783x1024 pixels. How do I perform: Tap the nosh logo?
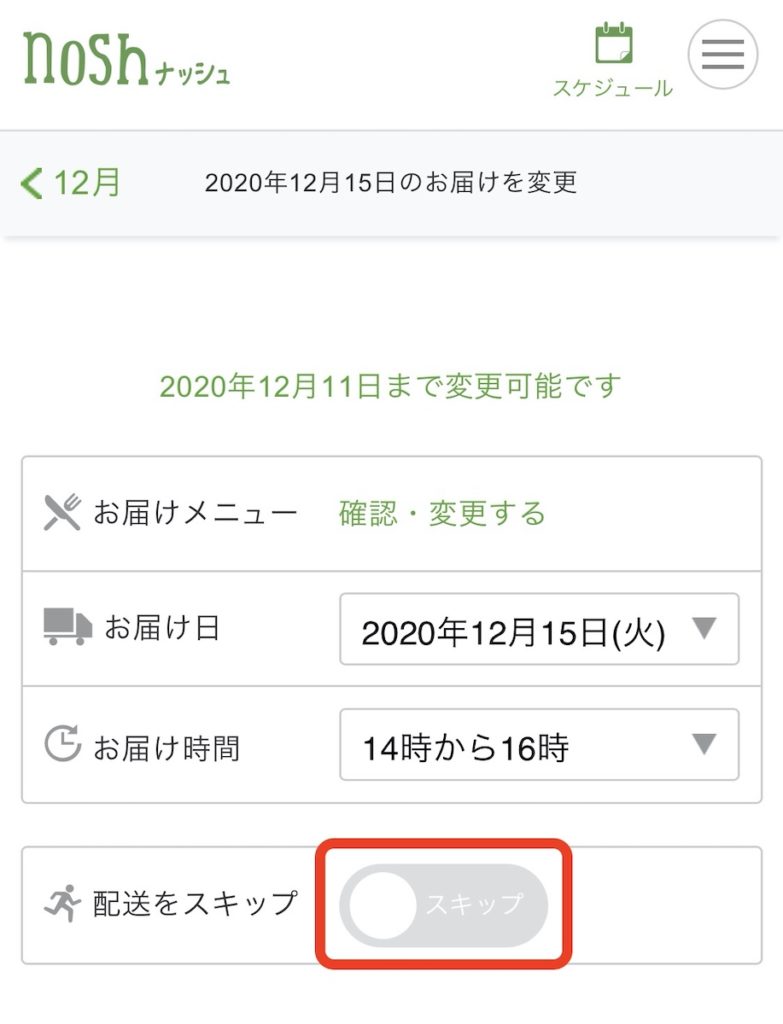coord(126,61)
